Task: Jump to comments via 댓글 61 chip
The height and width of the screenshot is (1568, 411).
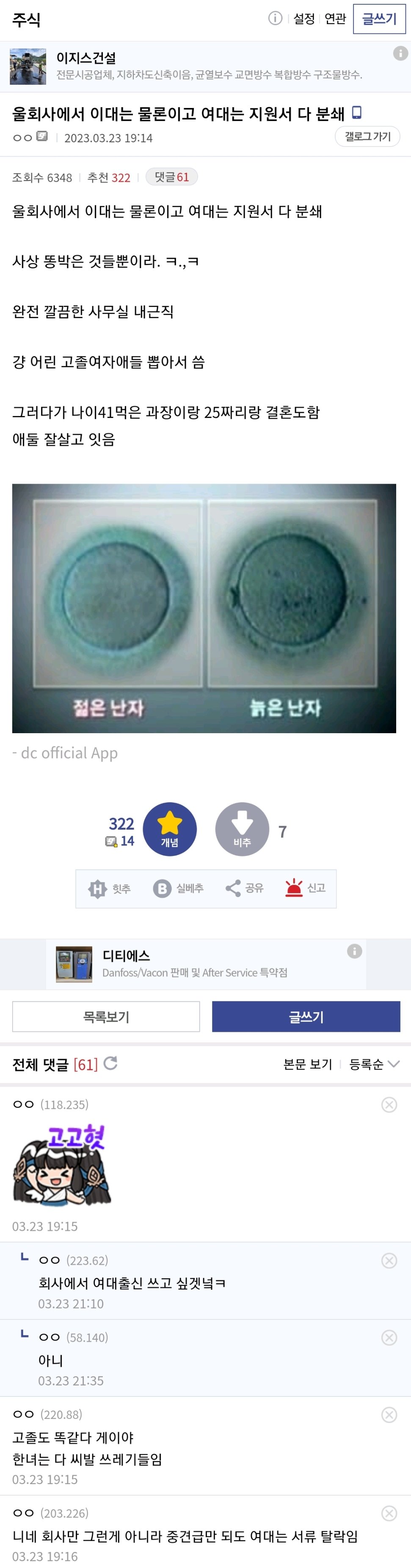Action: [172, 177]
